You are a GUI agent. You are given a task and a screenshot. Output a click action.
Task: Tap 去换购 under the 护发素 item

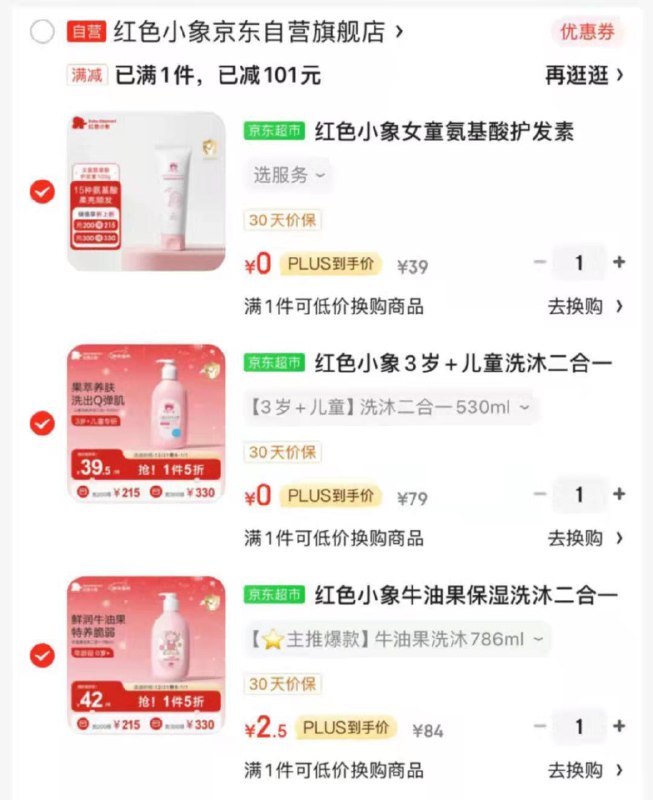585,306
